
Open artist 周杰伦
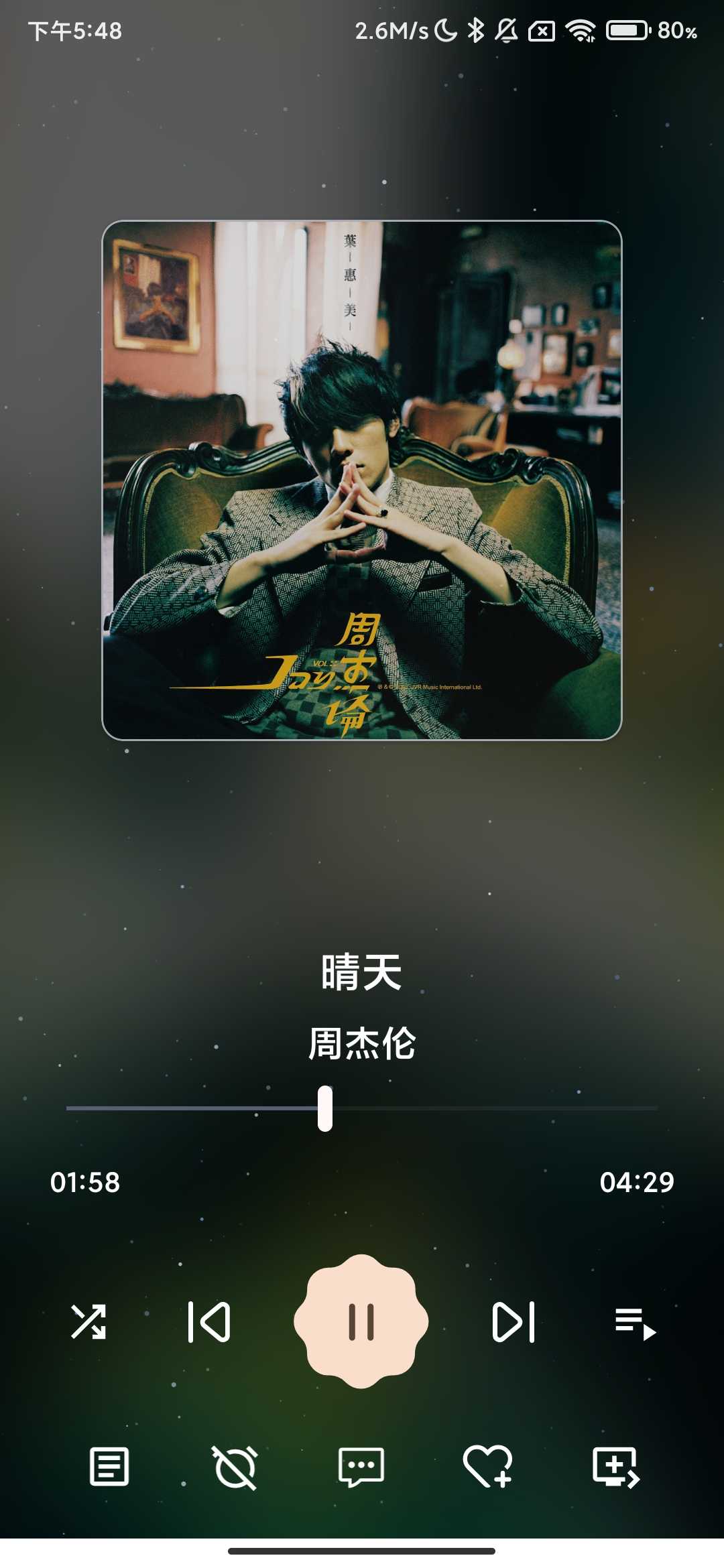362,1044
